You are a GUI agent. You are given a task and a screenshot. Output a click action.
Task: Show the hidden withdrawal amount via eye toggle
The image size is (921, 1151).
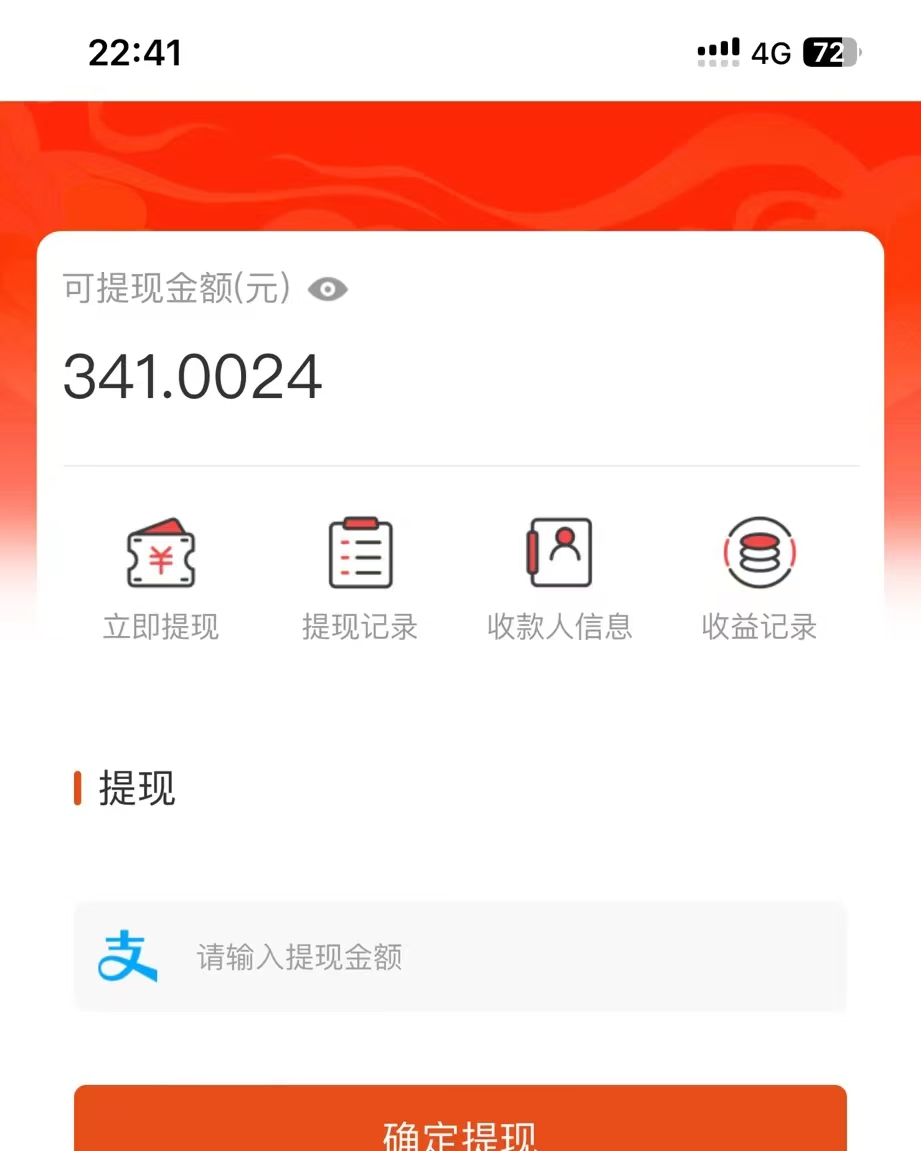[329, 289]
